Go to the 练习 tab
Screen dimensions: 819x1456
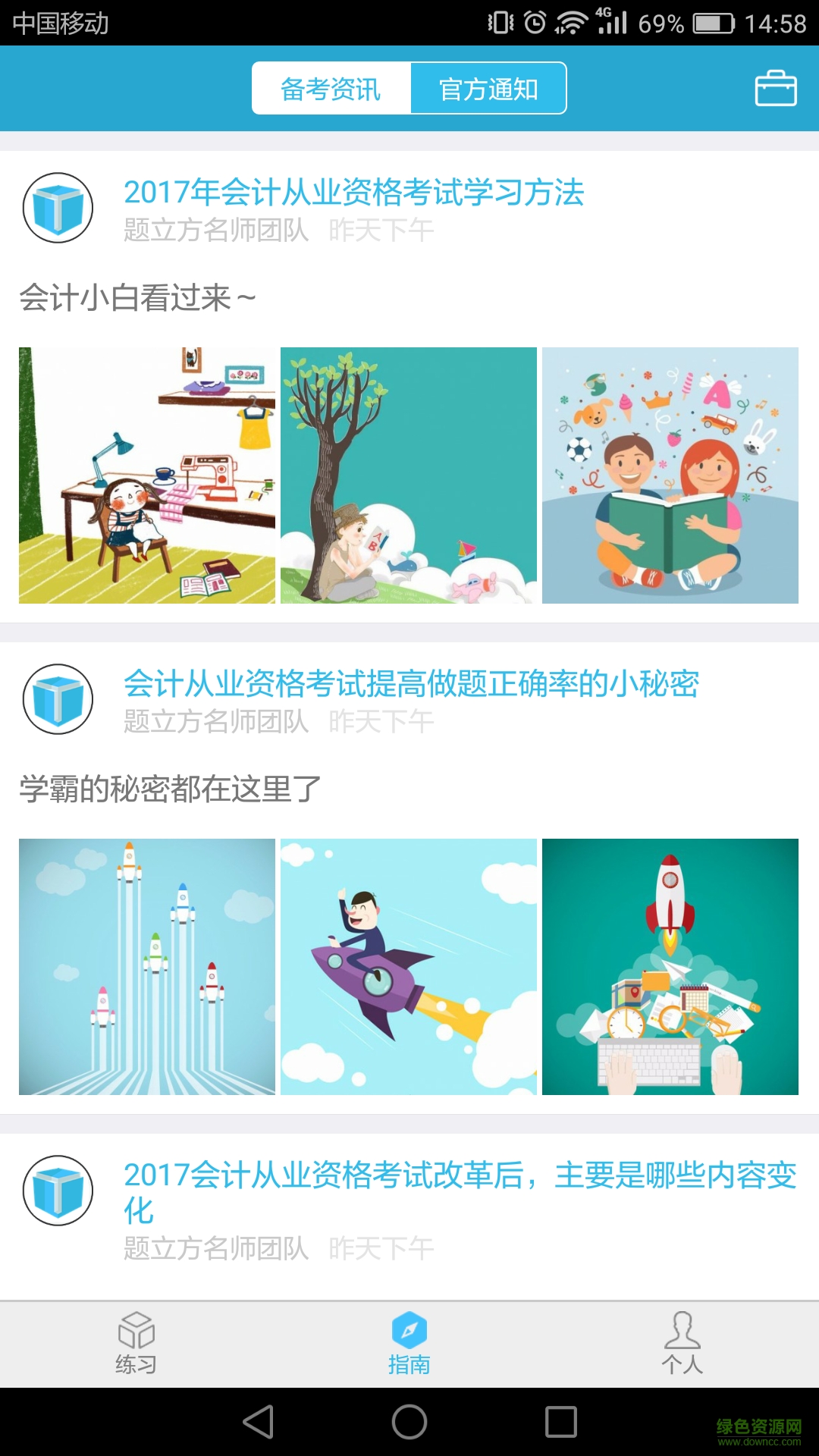[x=136, y=1344]
